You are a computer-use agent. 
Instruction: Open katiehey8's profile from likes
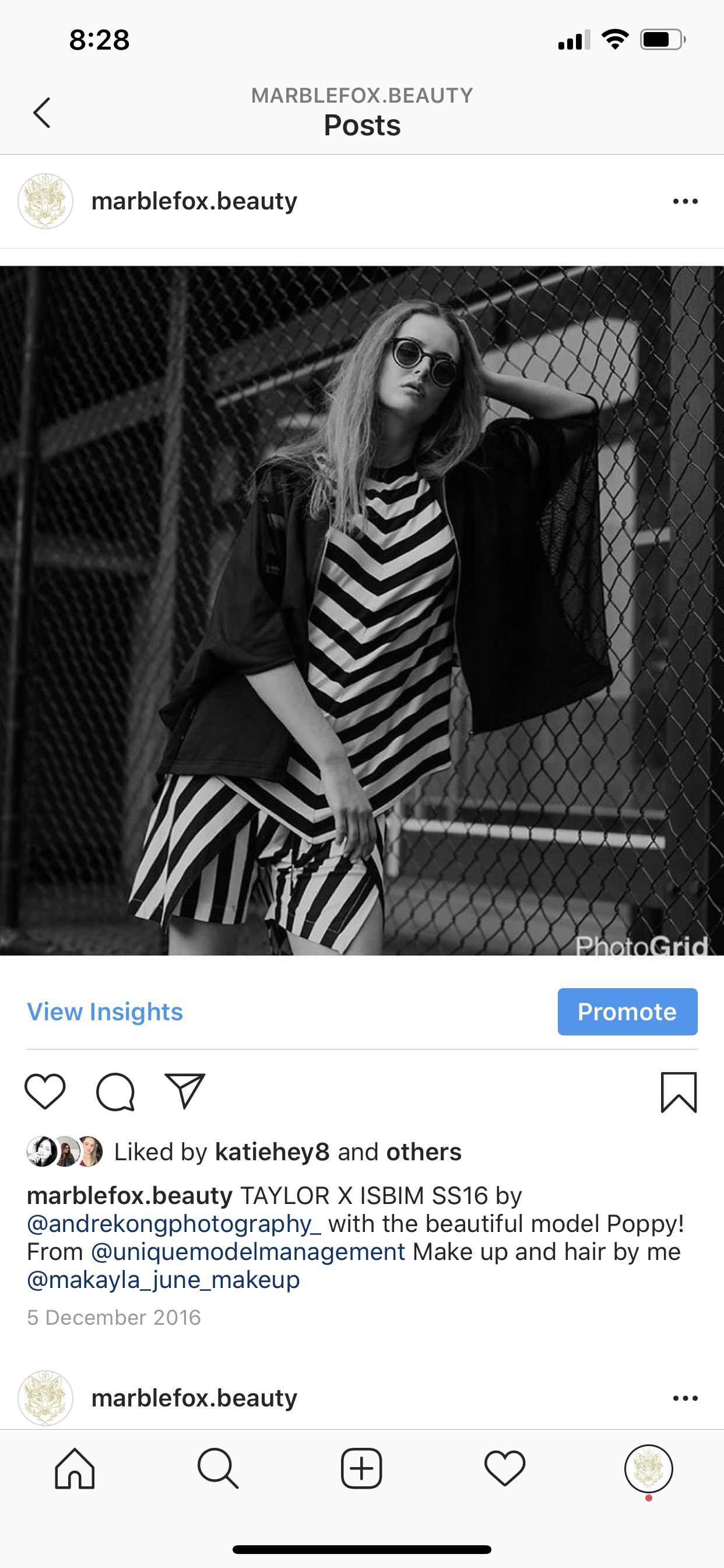pos(273,1151)
